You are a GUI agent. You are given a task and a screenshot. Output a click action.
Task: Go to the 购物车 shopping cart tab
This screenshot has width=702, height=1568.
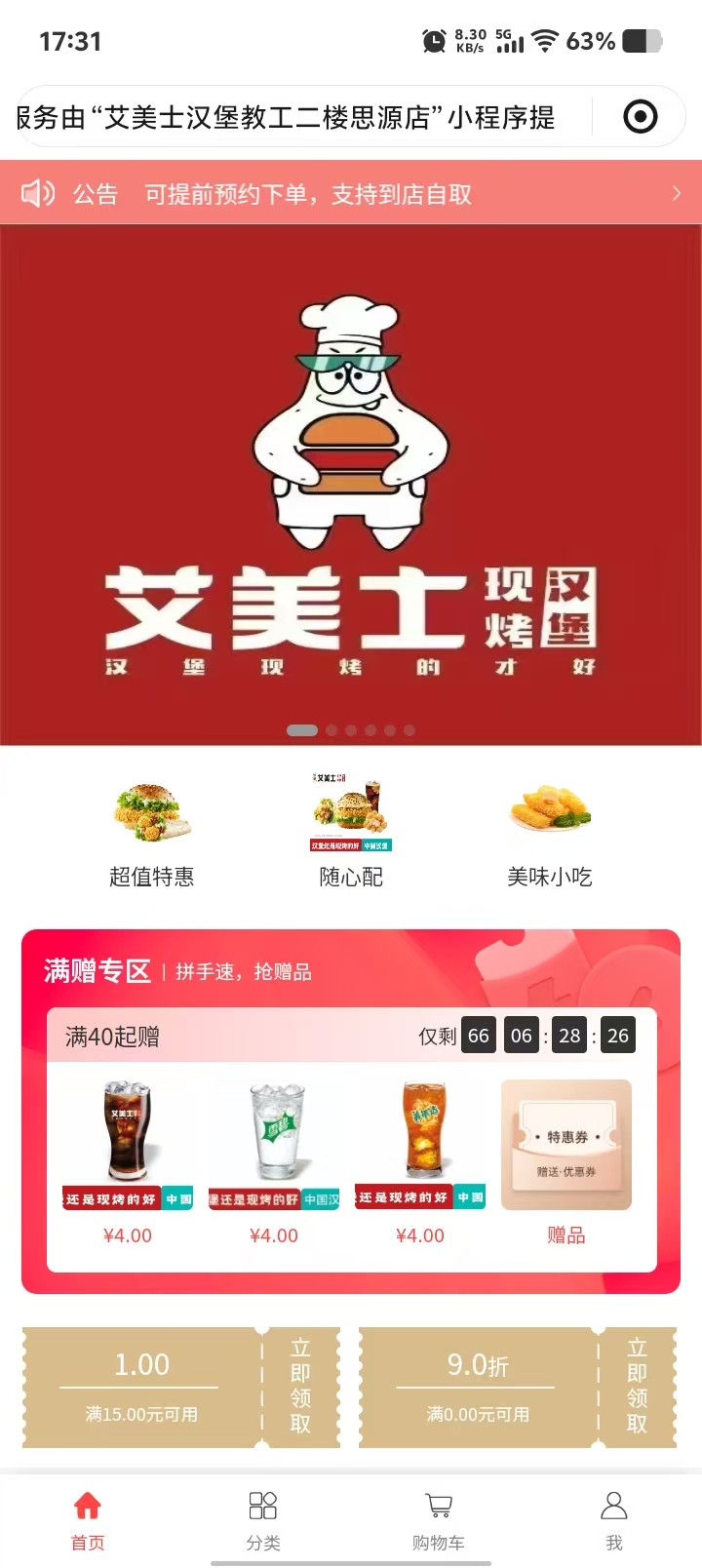click(439, 1519)
